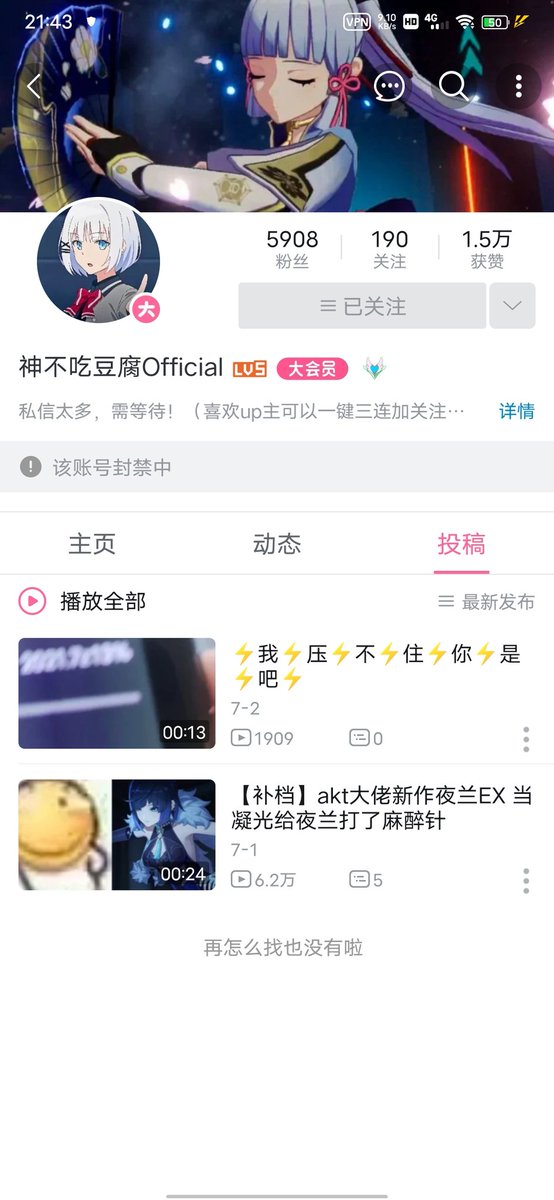Open the top-right overflow menu
This screenshot has height=1200, width=554.
(x=518, y=86)
